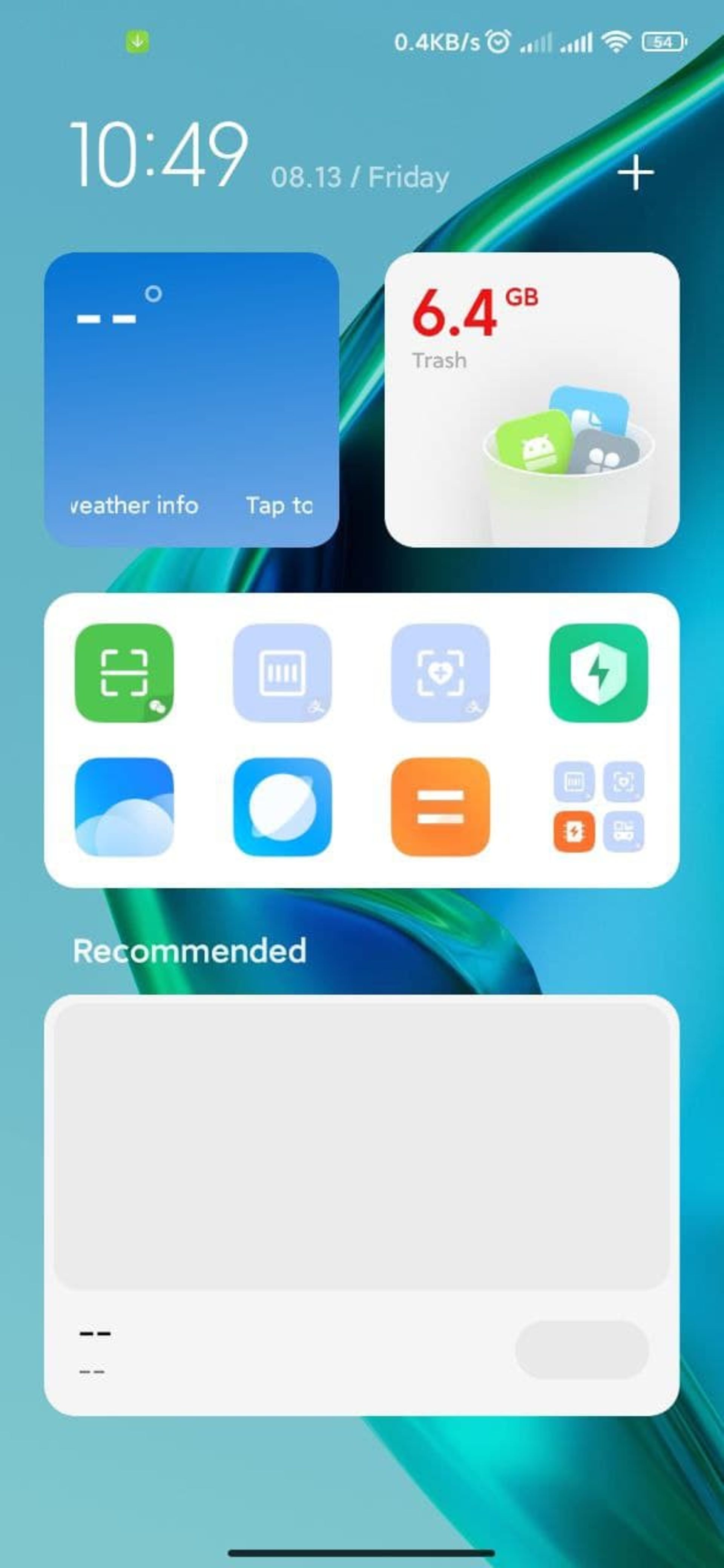The image size is (724, 1568).
Task: Open the orange Calculator app
Action: 440,807
